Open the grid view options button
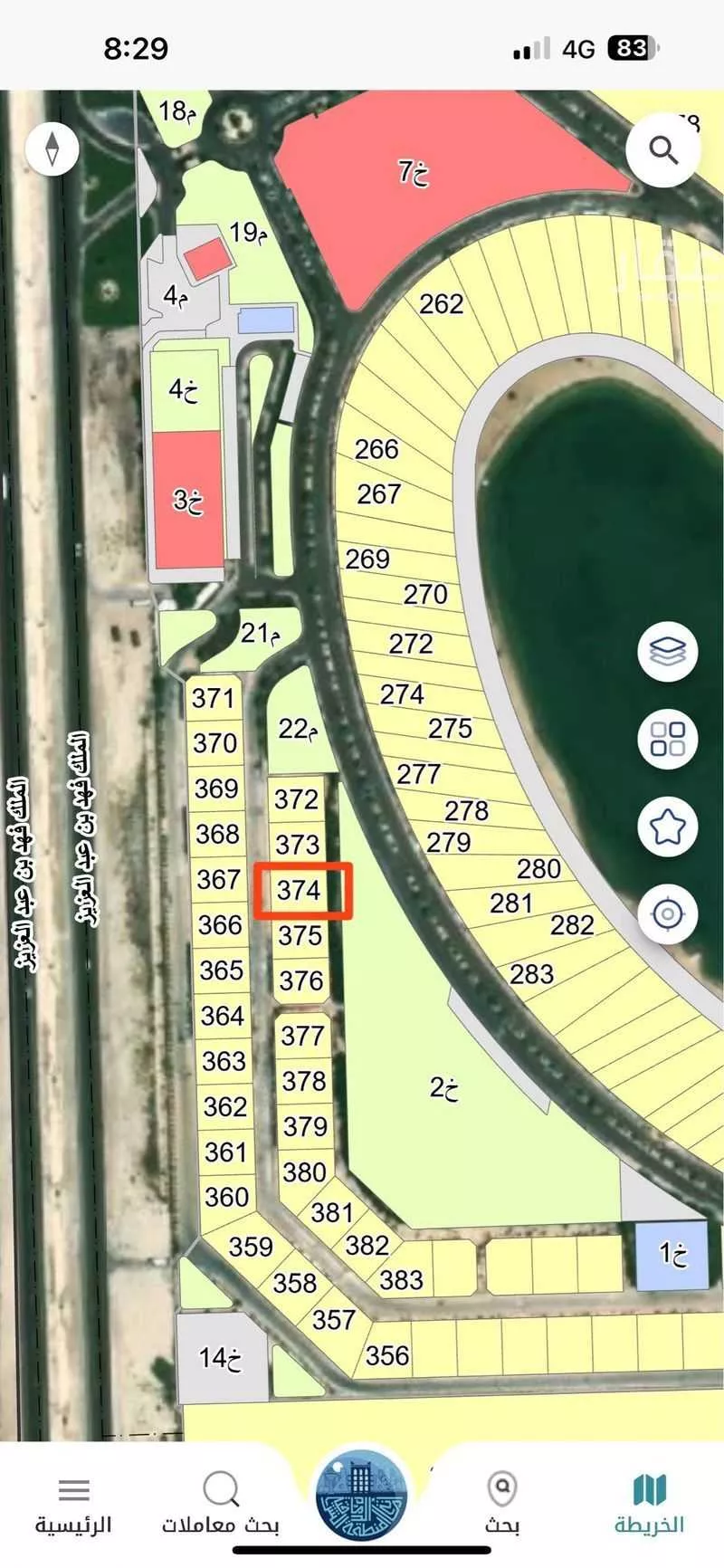The width and height of the screenshot is (724, 1568). [667, 738]
